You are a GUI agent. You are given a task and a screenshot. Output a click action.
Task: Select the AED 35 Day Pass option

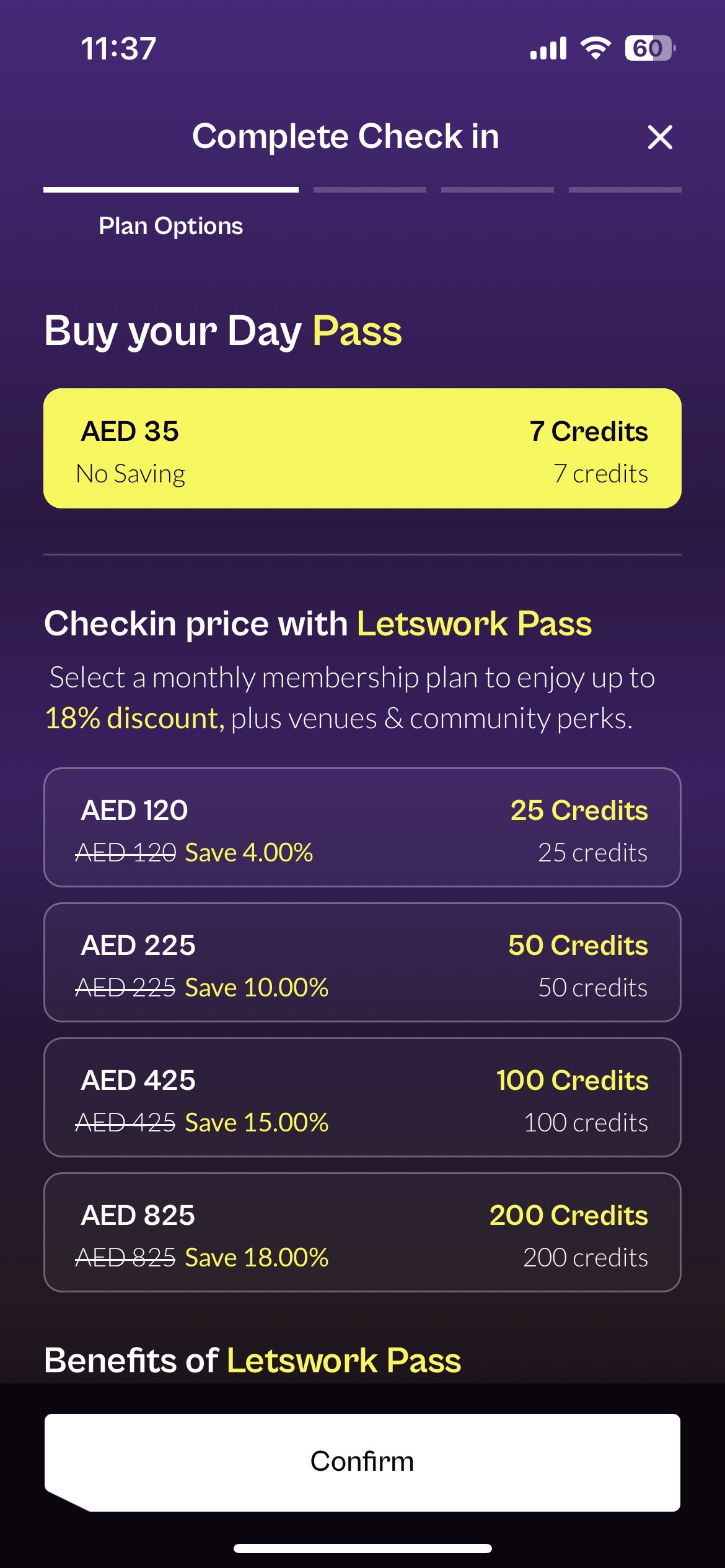(362, 448)
